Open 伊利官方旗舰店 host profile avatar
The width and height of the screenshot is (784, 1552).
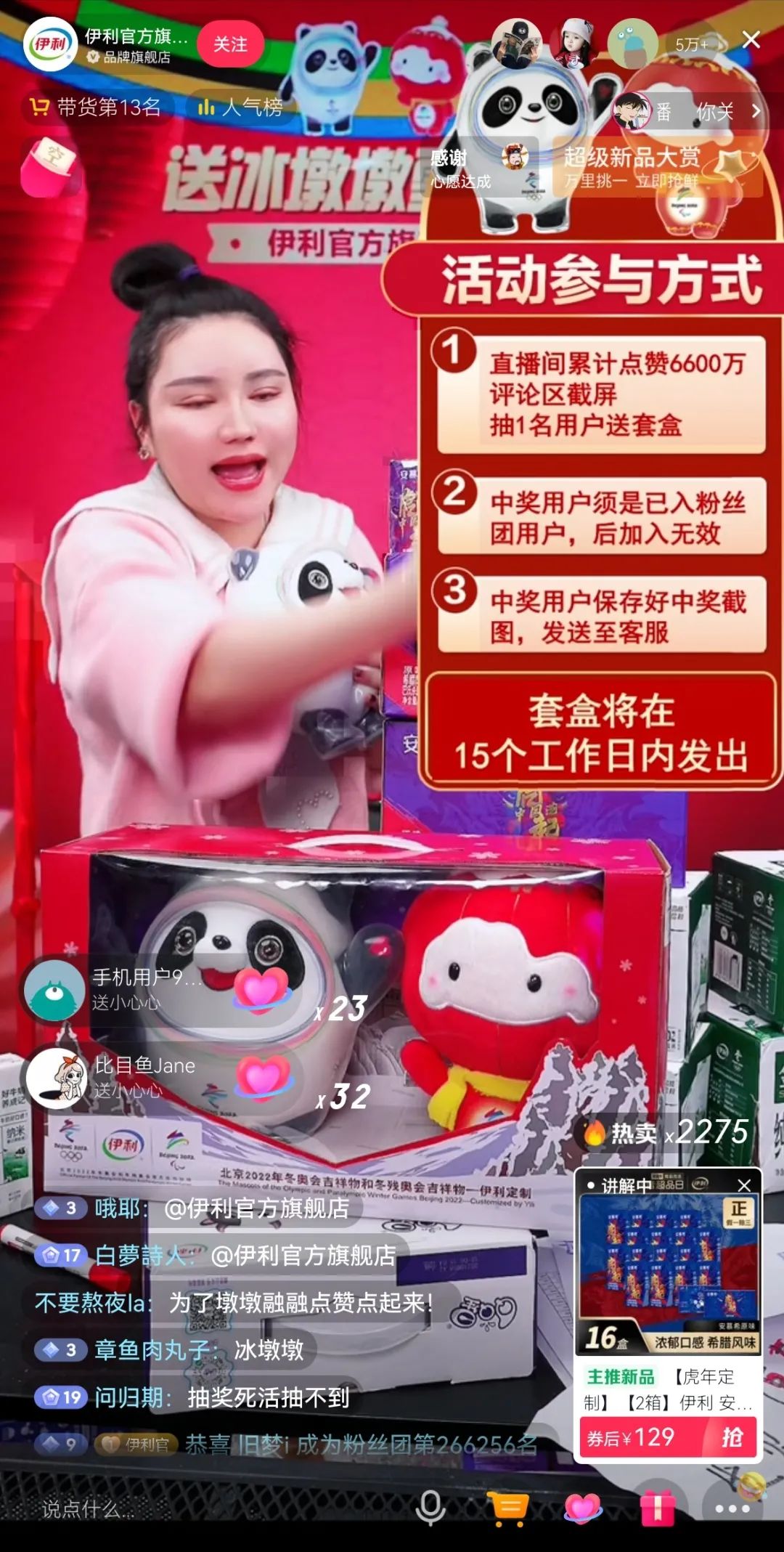coord(50,44)
